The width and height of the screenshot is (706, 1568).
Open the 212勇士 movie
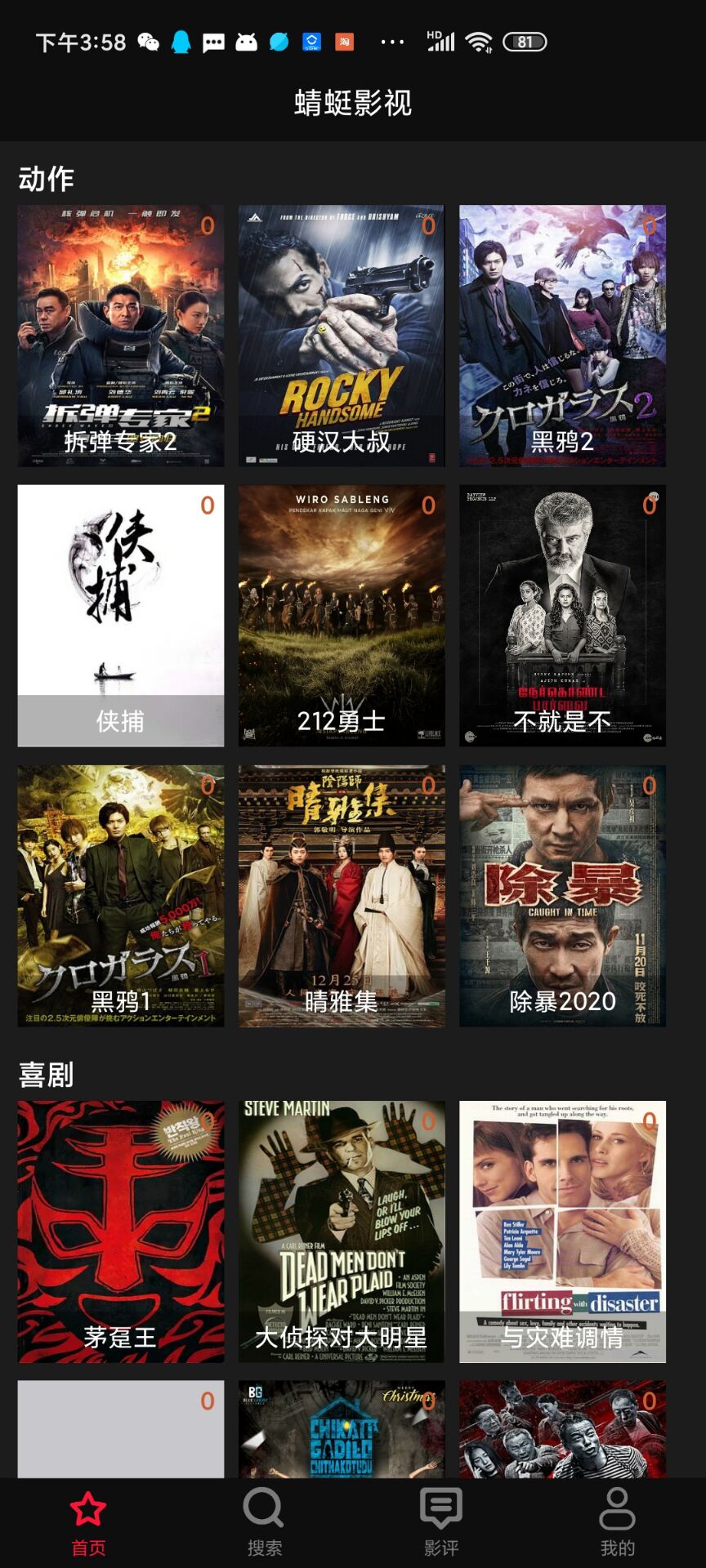(x=342, y=616)
